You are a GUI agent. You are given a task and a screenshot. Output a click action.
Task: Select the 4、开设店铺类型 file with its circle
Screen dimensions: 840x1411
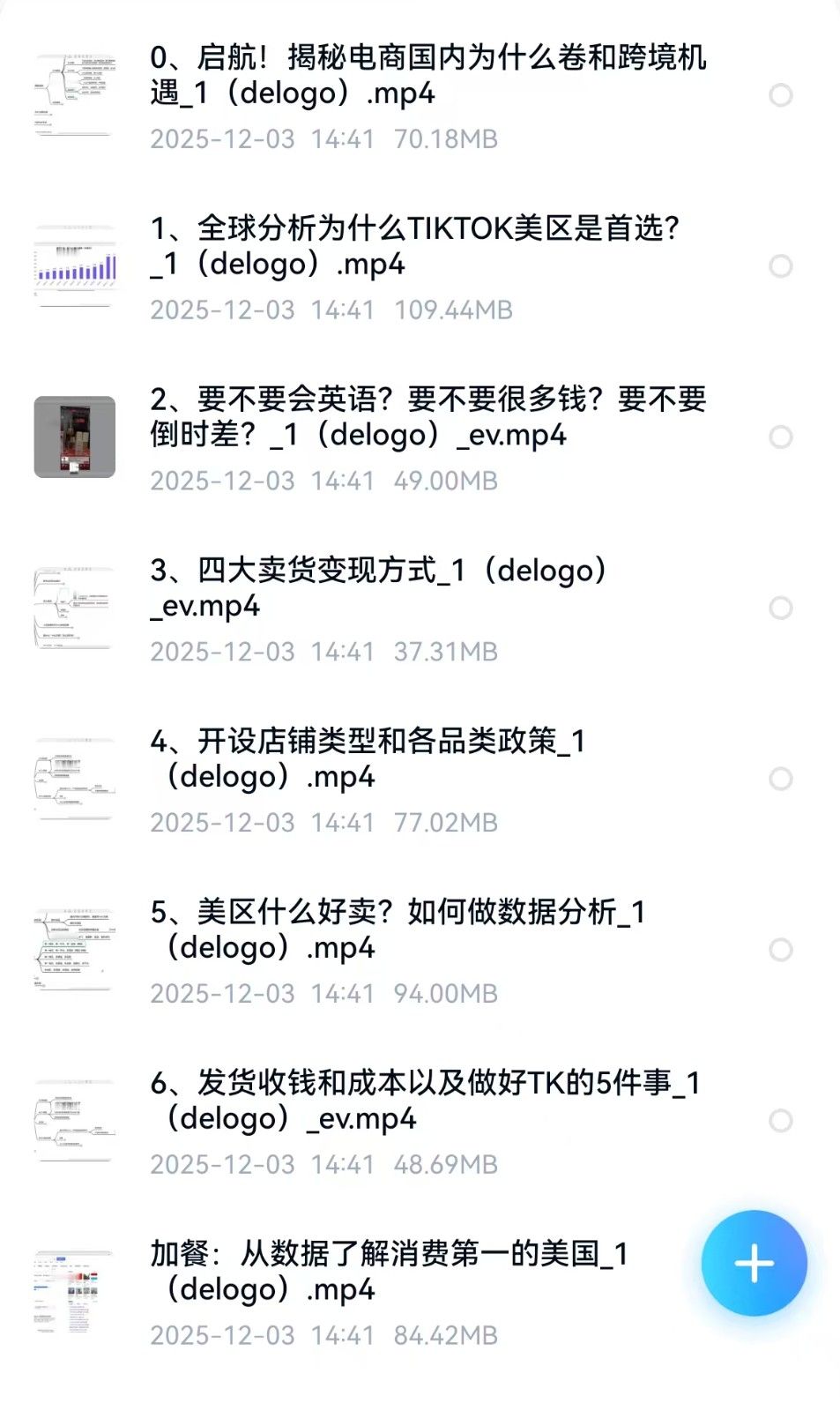tap(781, 779)
